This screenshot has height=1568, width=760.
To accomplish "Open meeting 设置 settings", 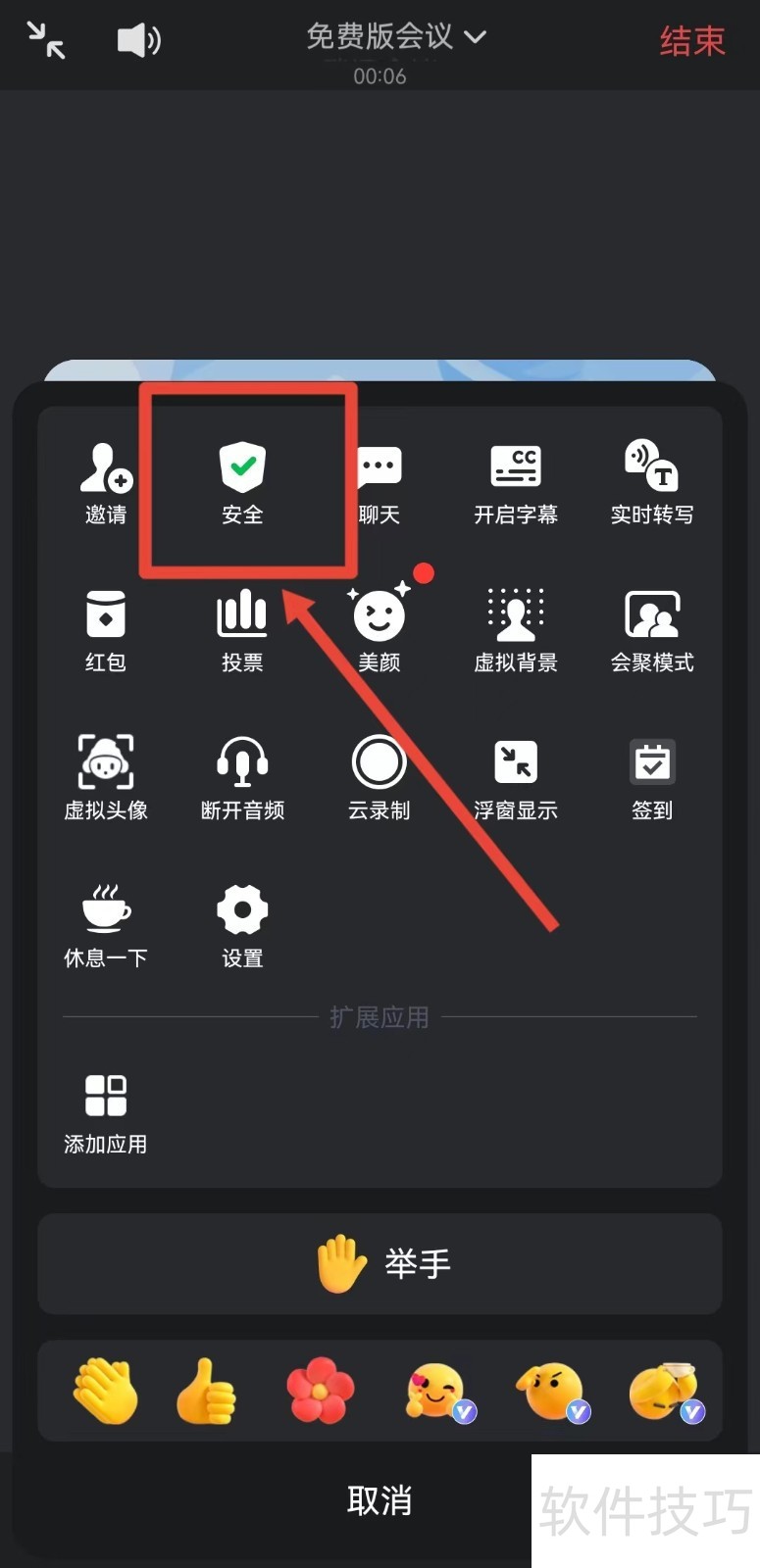I will (242, 926).
